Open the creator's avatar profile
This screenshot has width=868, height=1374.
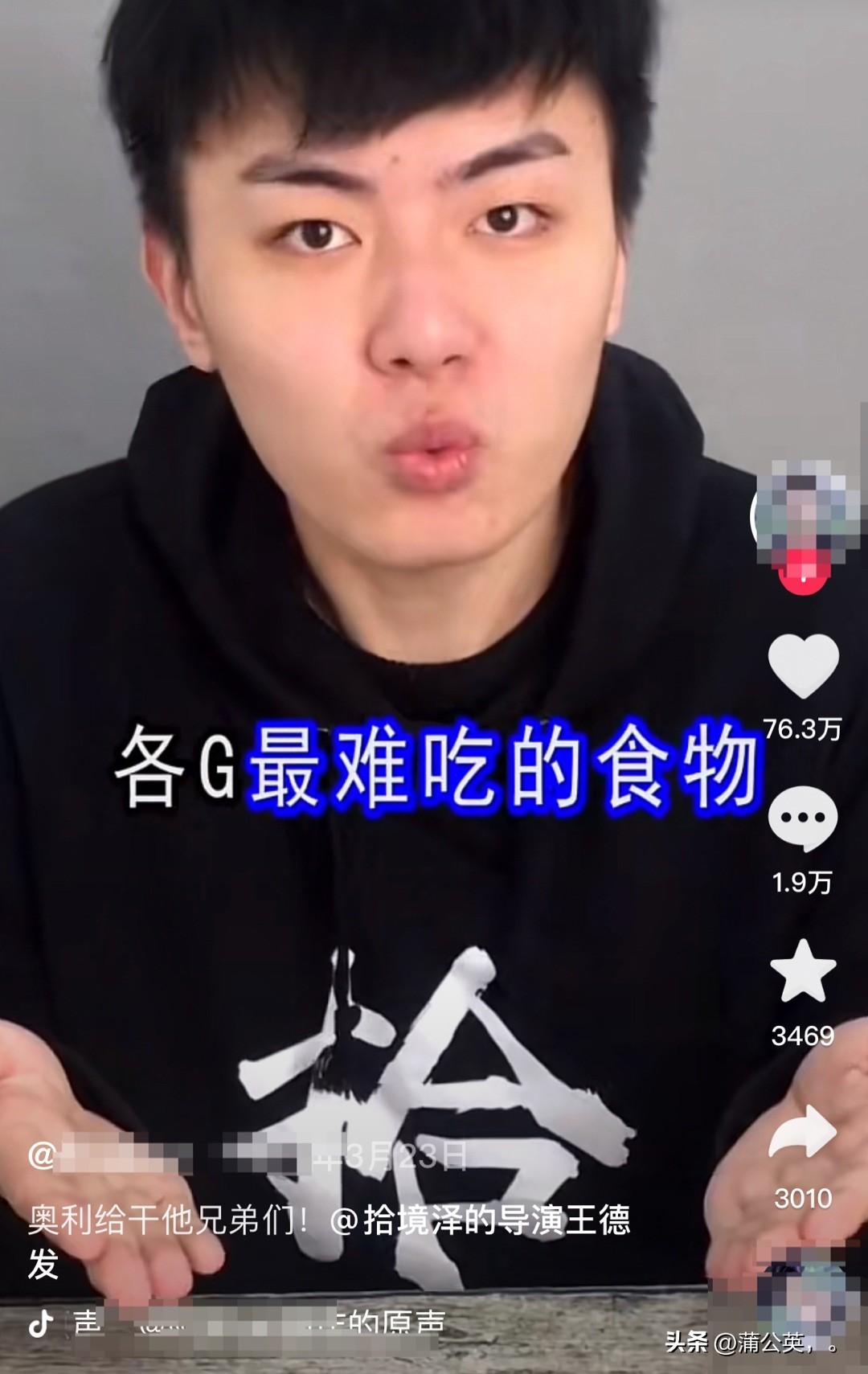pos(804,511)
